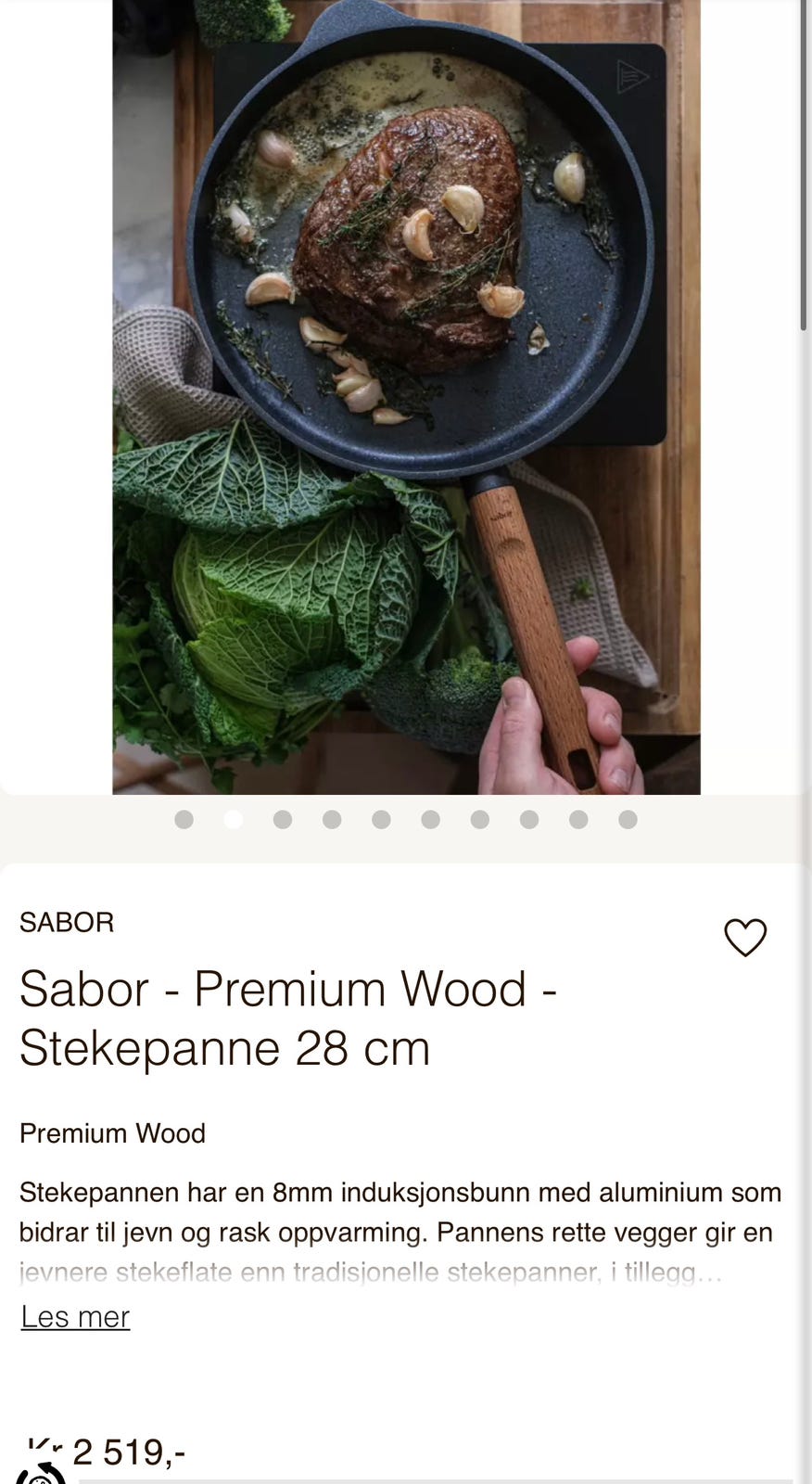
Task: Expand description with Les mer
Action: pyautogui.click(x=75, y=1317)
